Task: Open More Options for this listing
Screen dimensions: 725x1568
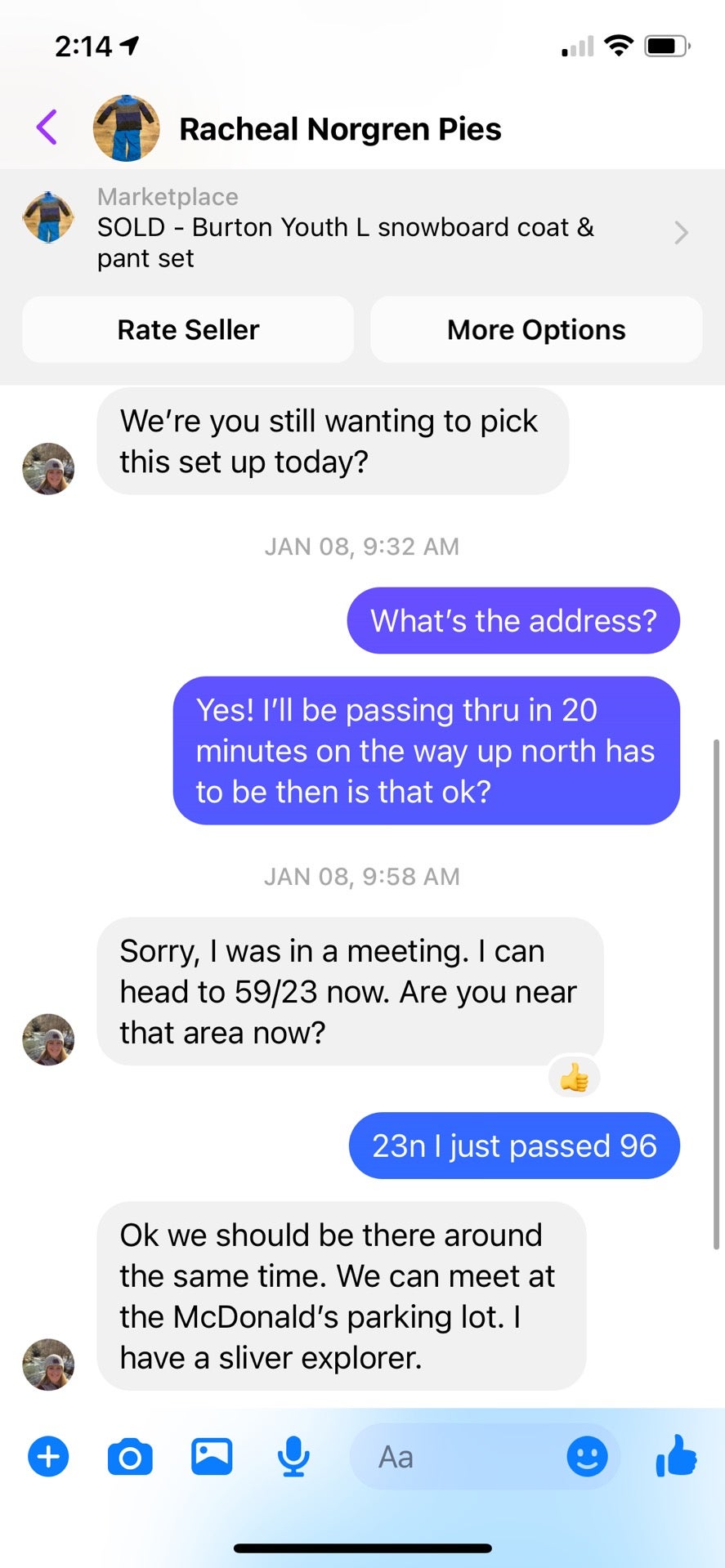Action: pos(536,330)
